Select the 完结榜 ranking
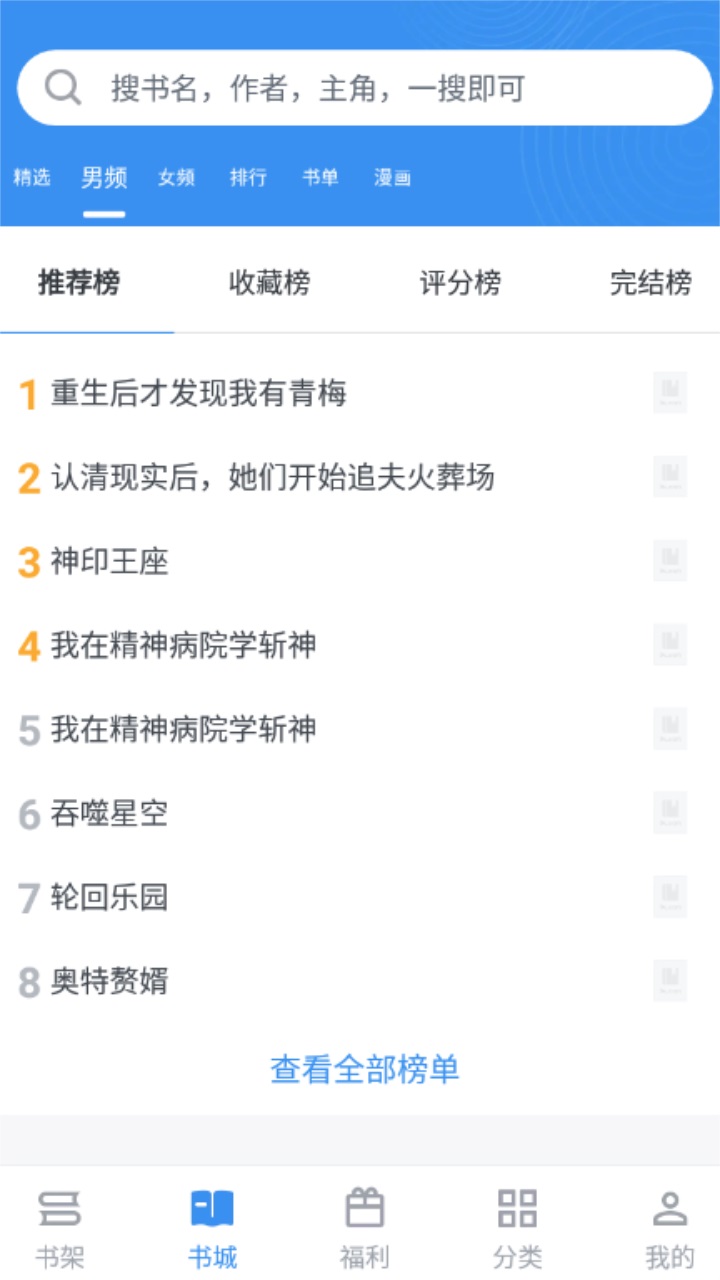The height and width of the screenshot is (1280, 720). click(x=650, y=283)
